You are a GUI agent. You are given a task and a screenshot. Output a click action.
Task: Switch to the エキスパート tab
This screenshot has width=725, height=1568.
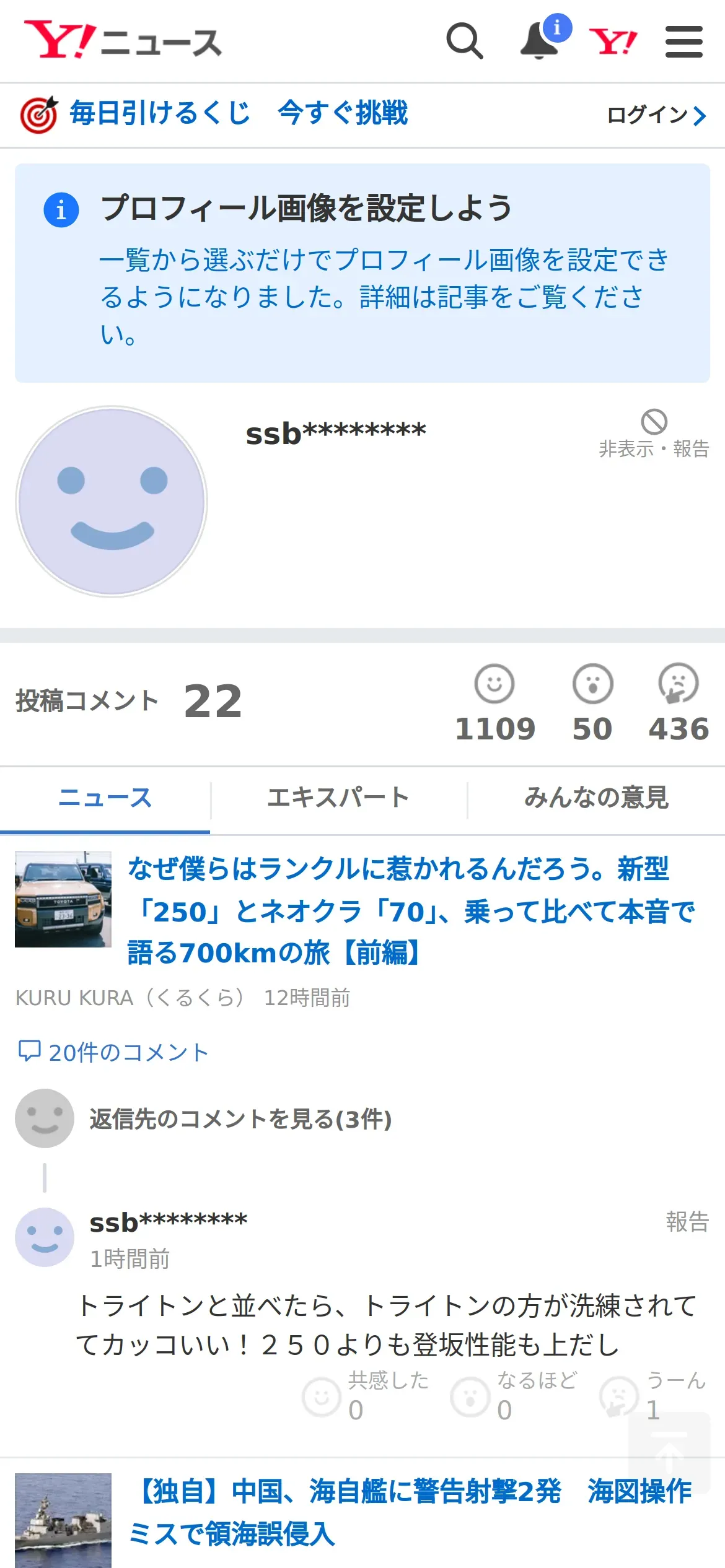(x=338, y=798)
